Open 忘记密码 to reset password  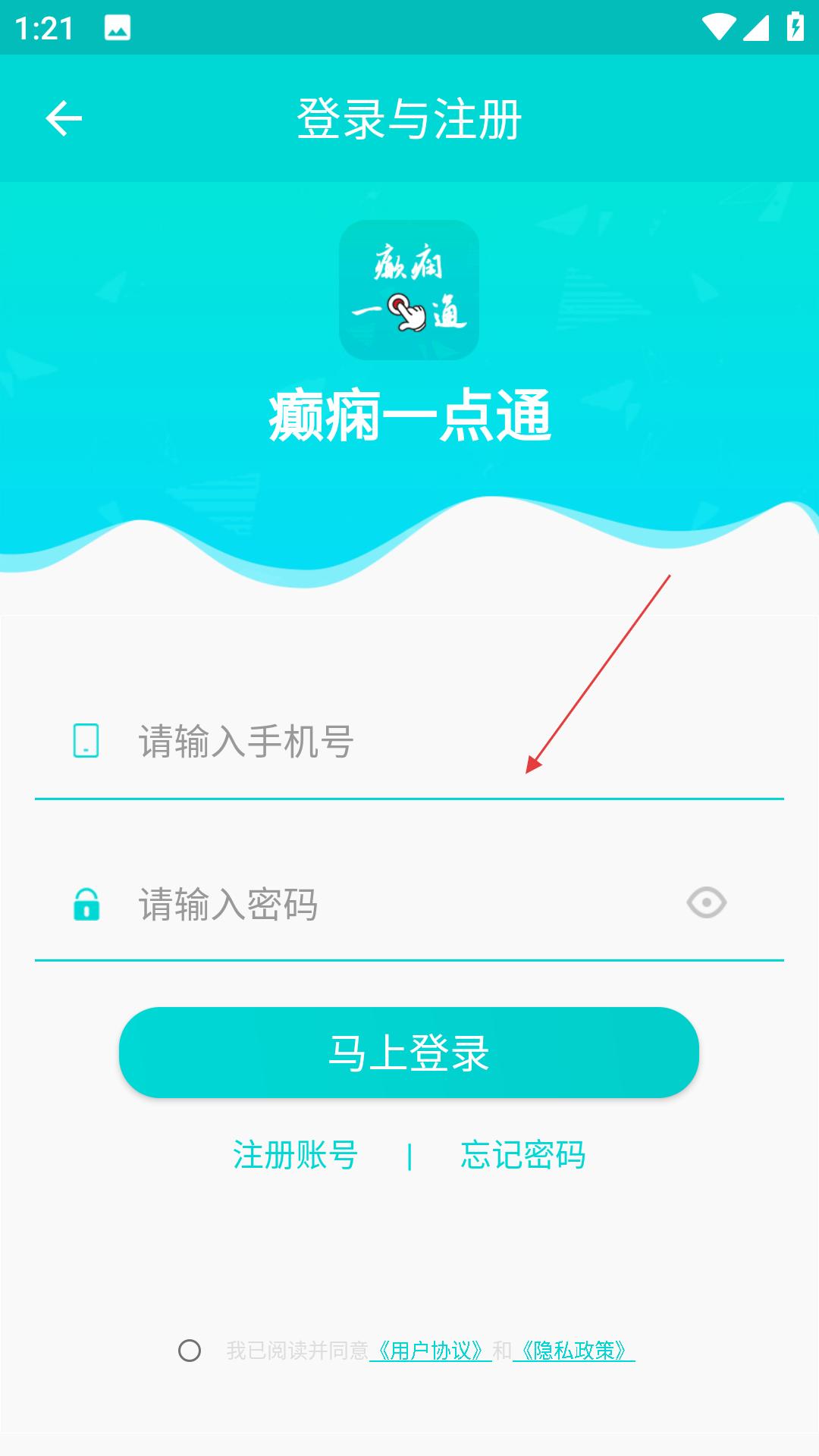(x=523, y=1155)
